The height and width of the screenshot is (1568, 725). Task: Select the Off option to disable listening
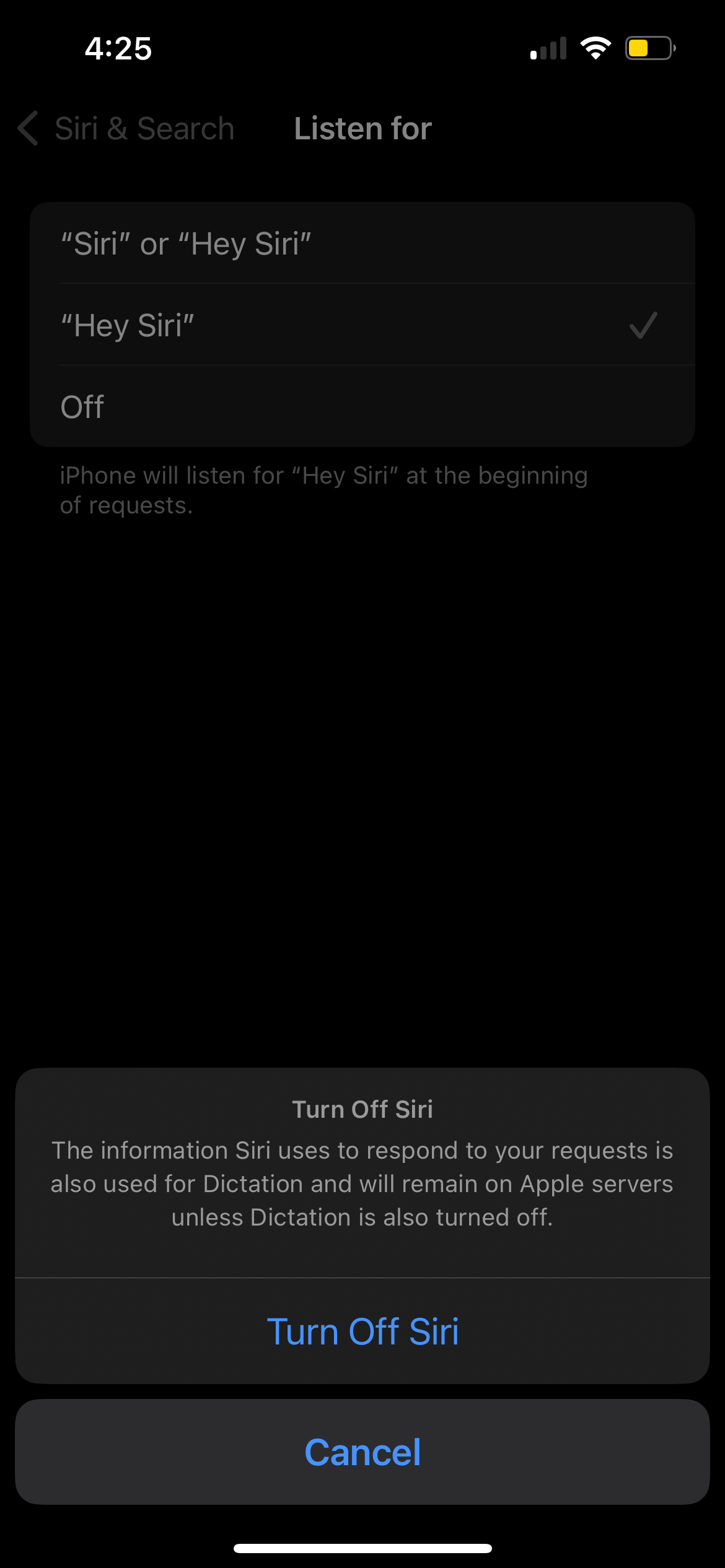coord(362,406)
